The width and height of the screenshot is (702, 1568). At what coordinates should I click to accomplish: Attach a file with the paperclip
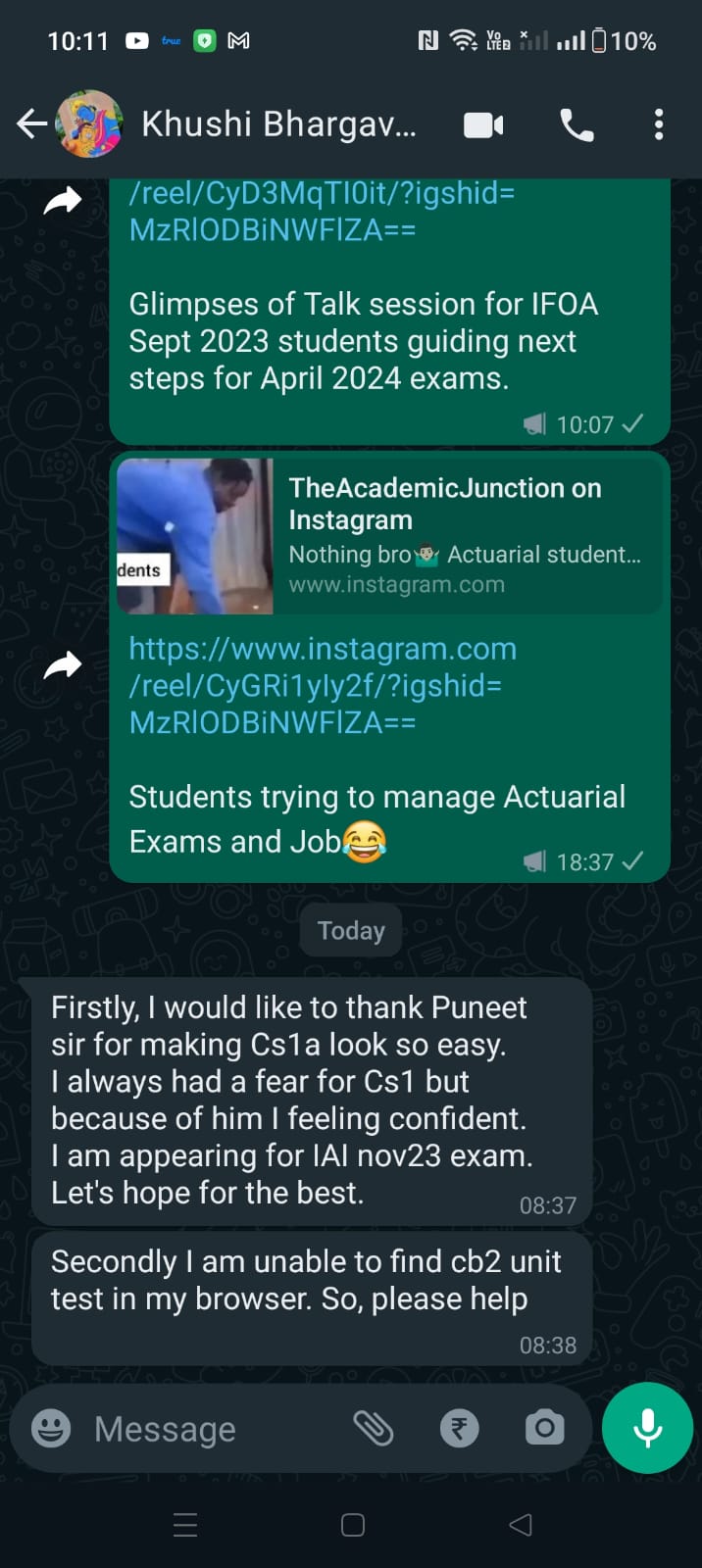[x=374, y=1428]
